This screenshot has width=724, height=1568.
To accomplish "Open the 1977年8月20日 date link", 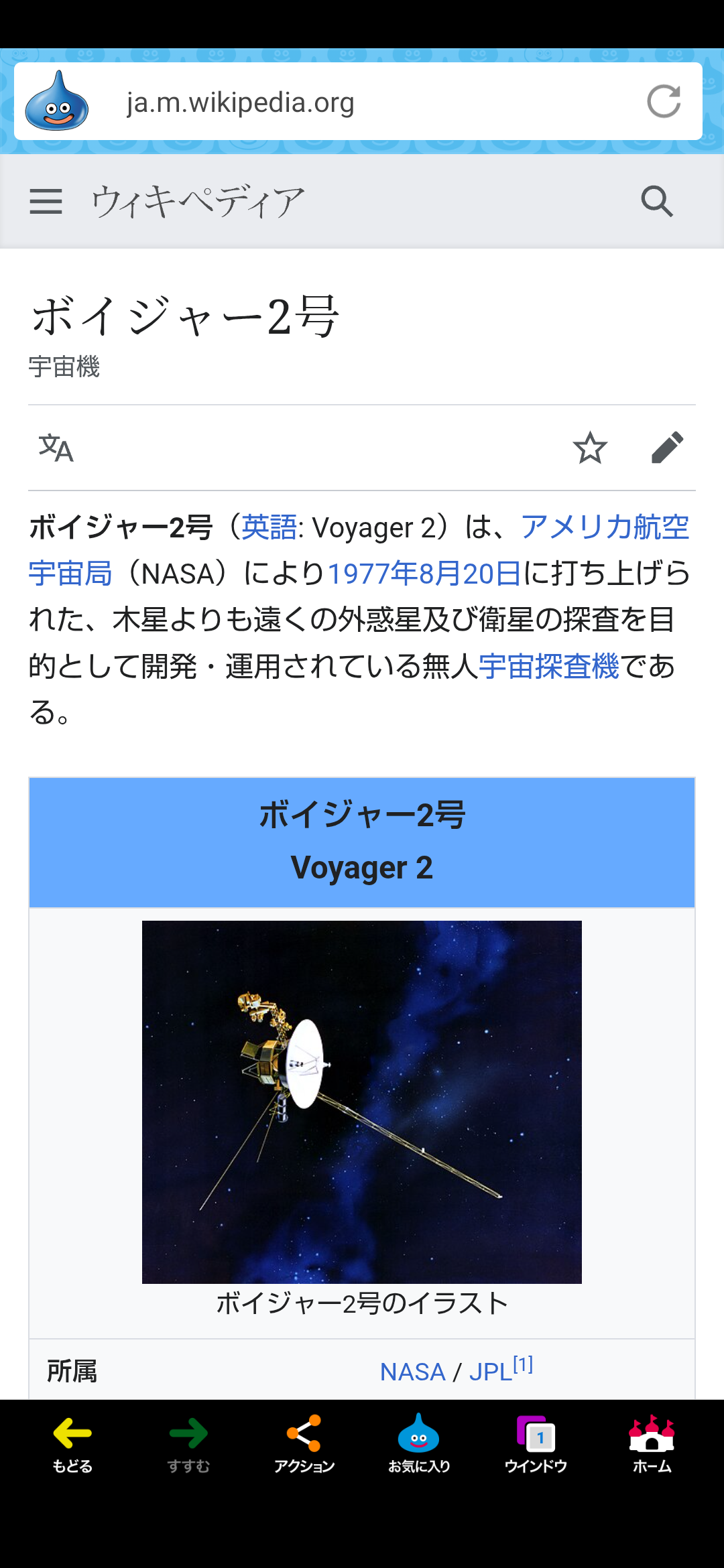I will [x=424, y=574].
